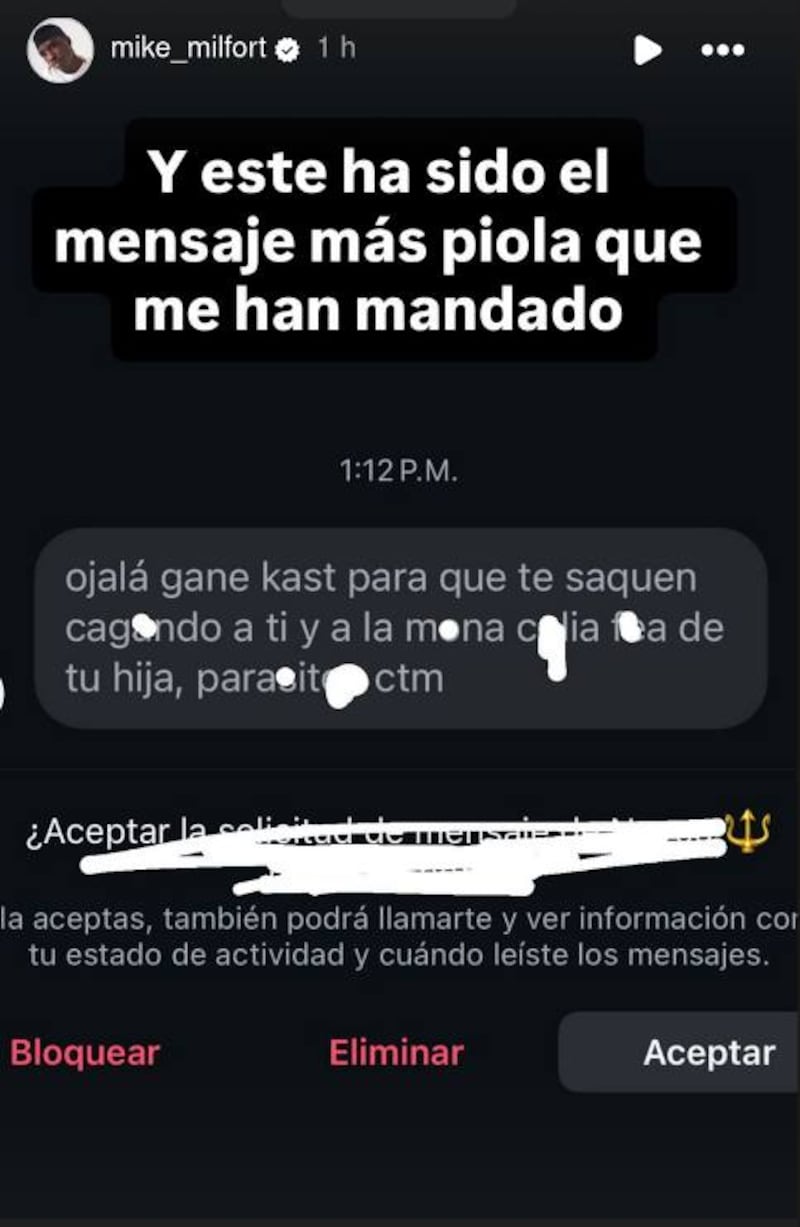
Task: Open the three-dot story options menu
Action: click(x=720, y=48)
